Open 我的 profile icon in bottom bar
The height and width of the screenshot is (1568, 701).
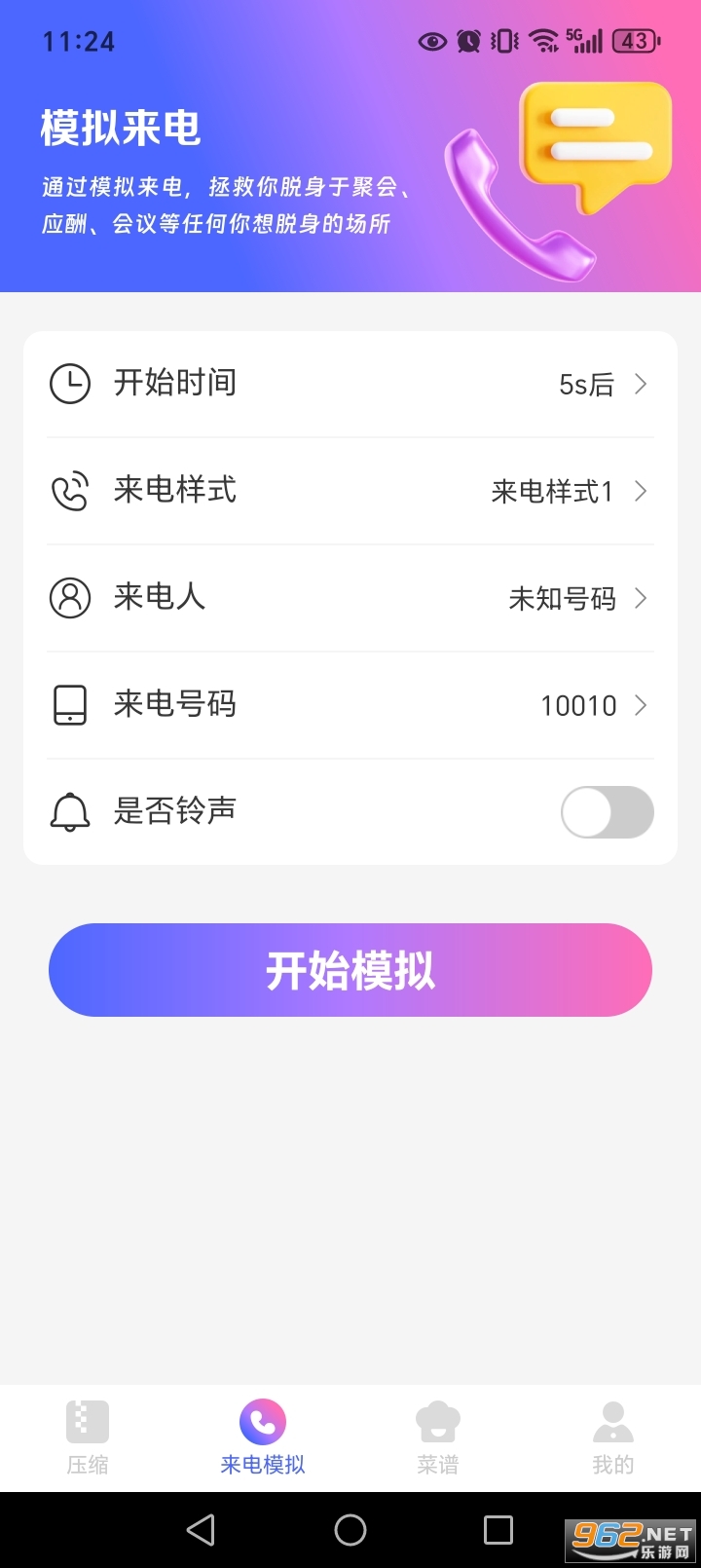pos(612,1421)
